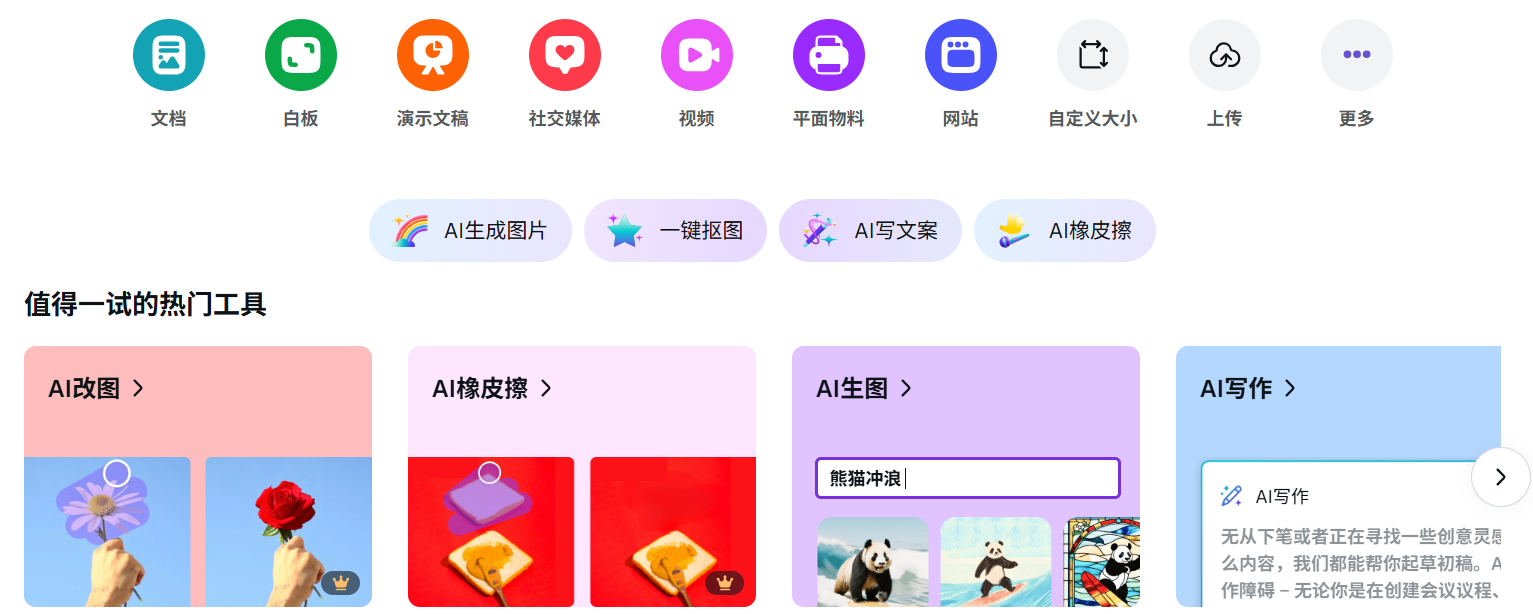1533x614 pixels.
Task: Open the AI生图 tool card
Action: point(865,389)
